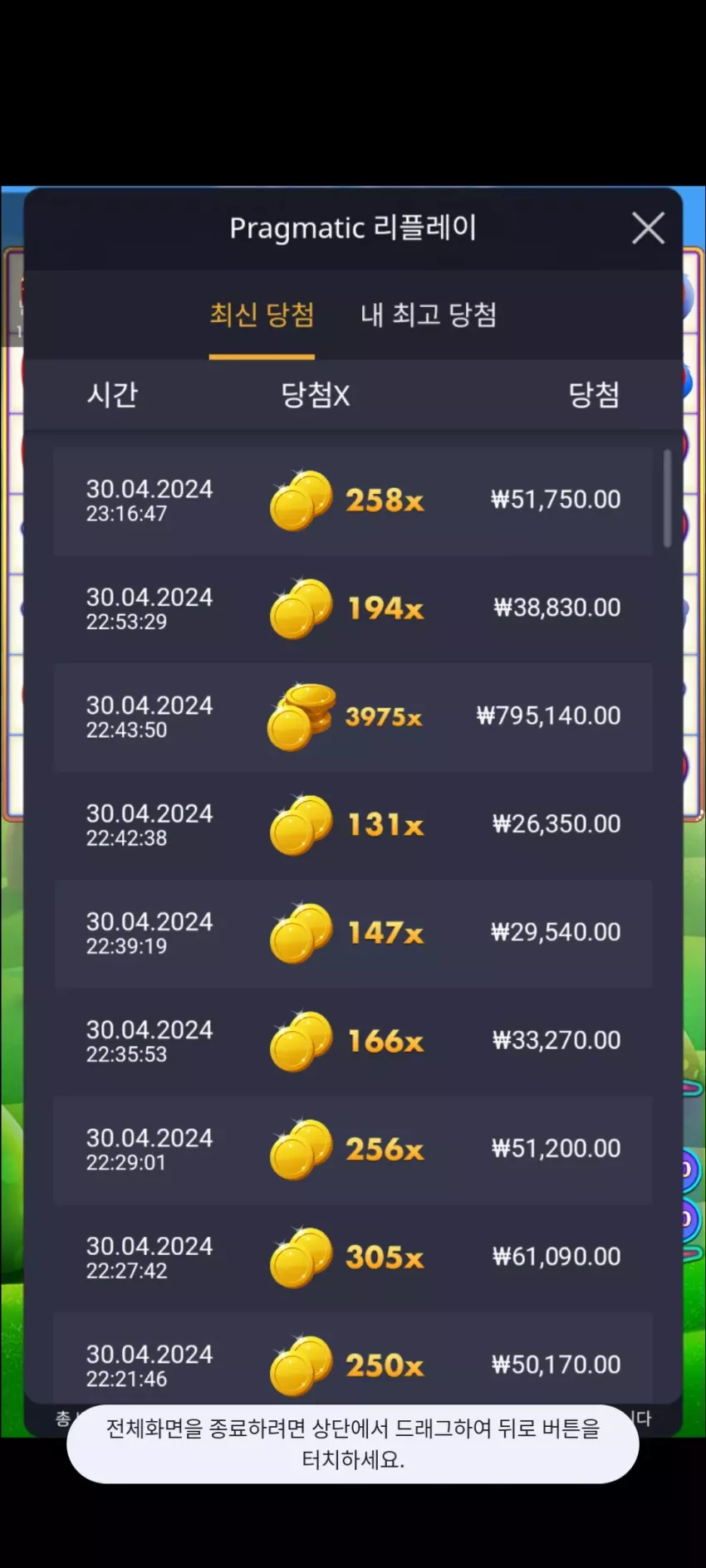Play the 3975x win replay

[x=353, y=717]
